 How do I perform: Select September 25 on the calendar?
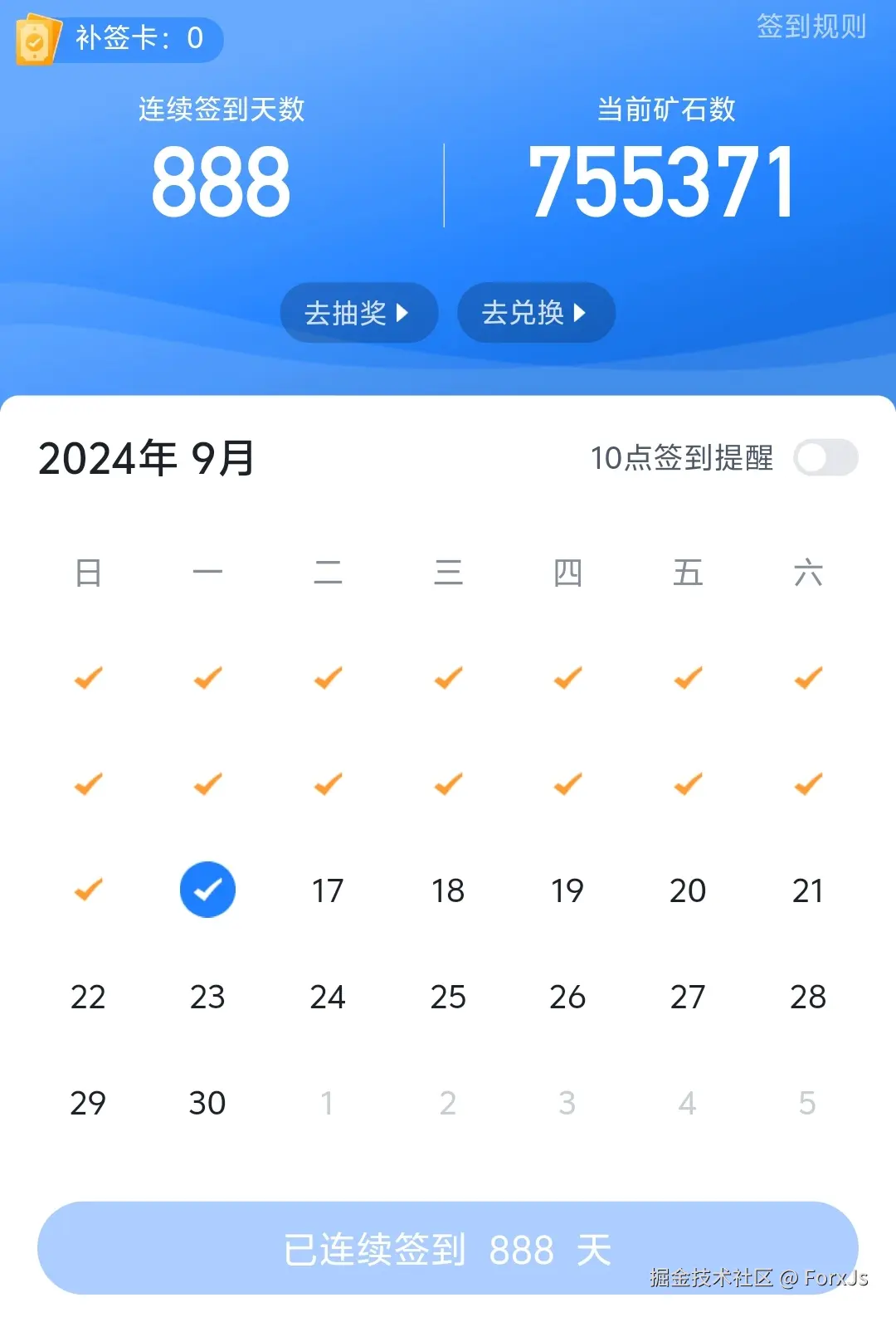[x=446, y=998]
